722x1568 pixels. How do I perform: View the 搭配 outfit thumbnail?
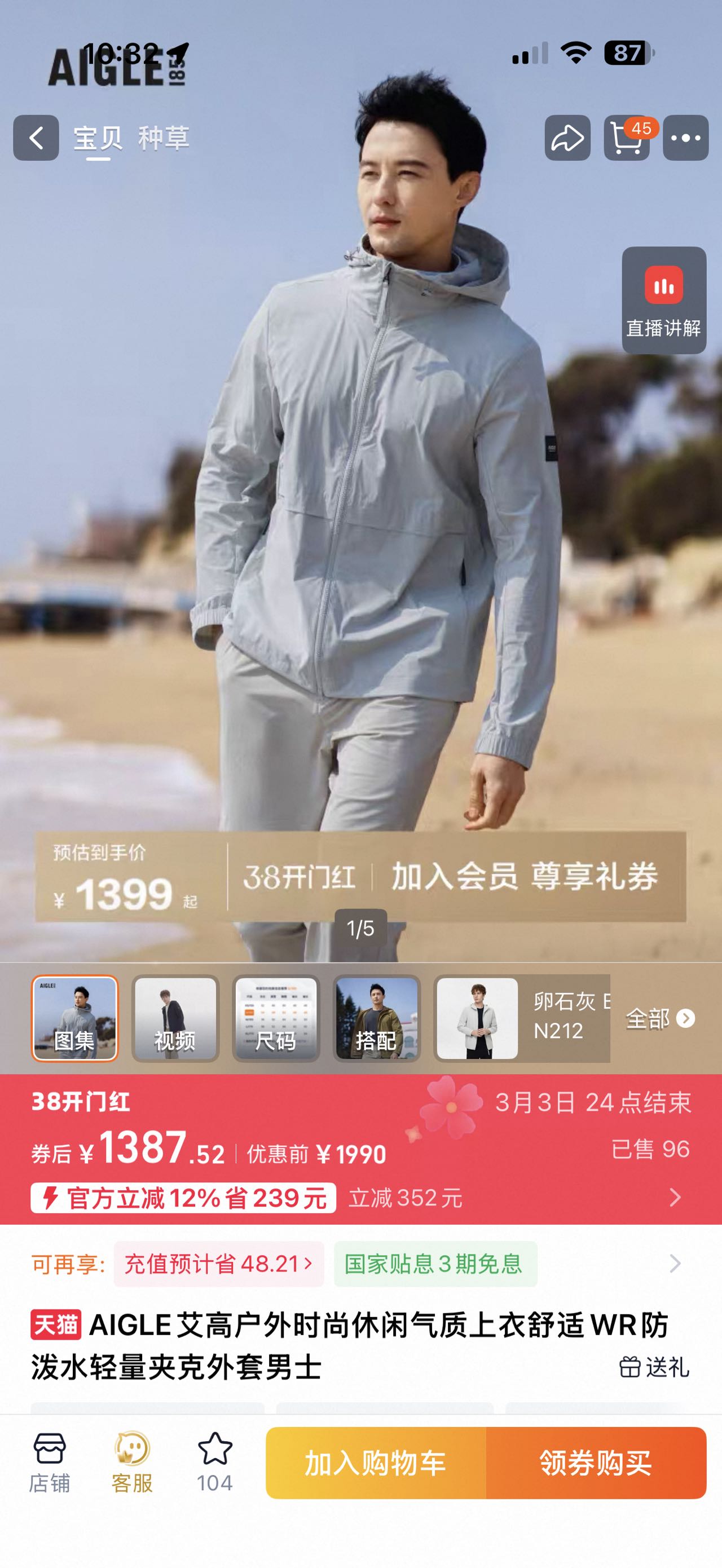(376, 1018)
